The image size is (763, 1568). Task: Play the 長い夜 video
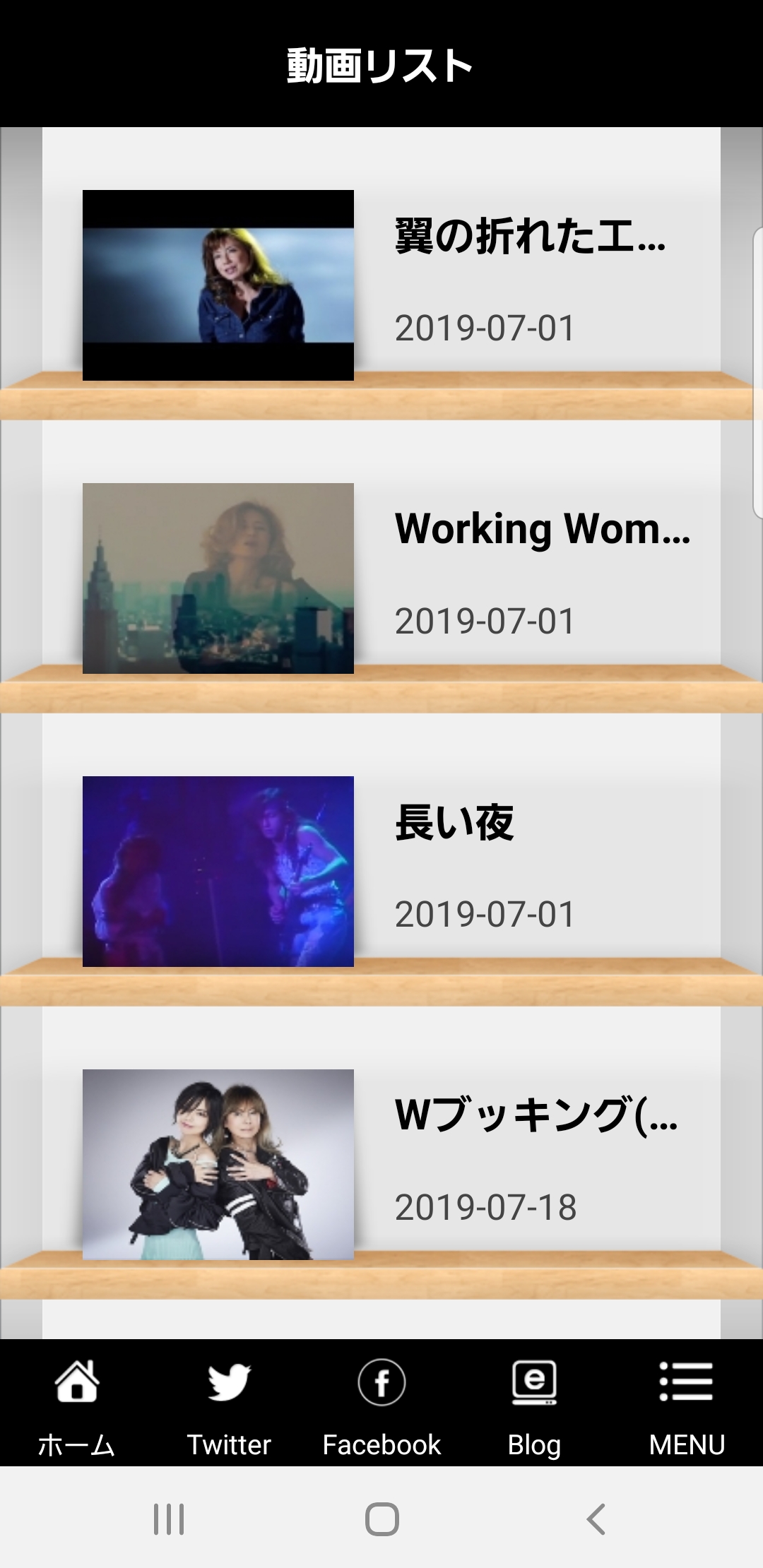[381, 871]
